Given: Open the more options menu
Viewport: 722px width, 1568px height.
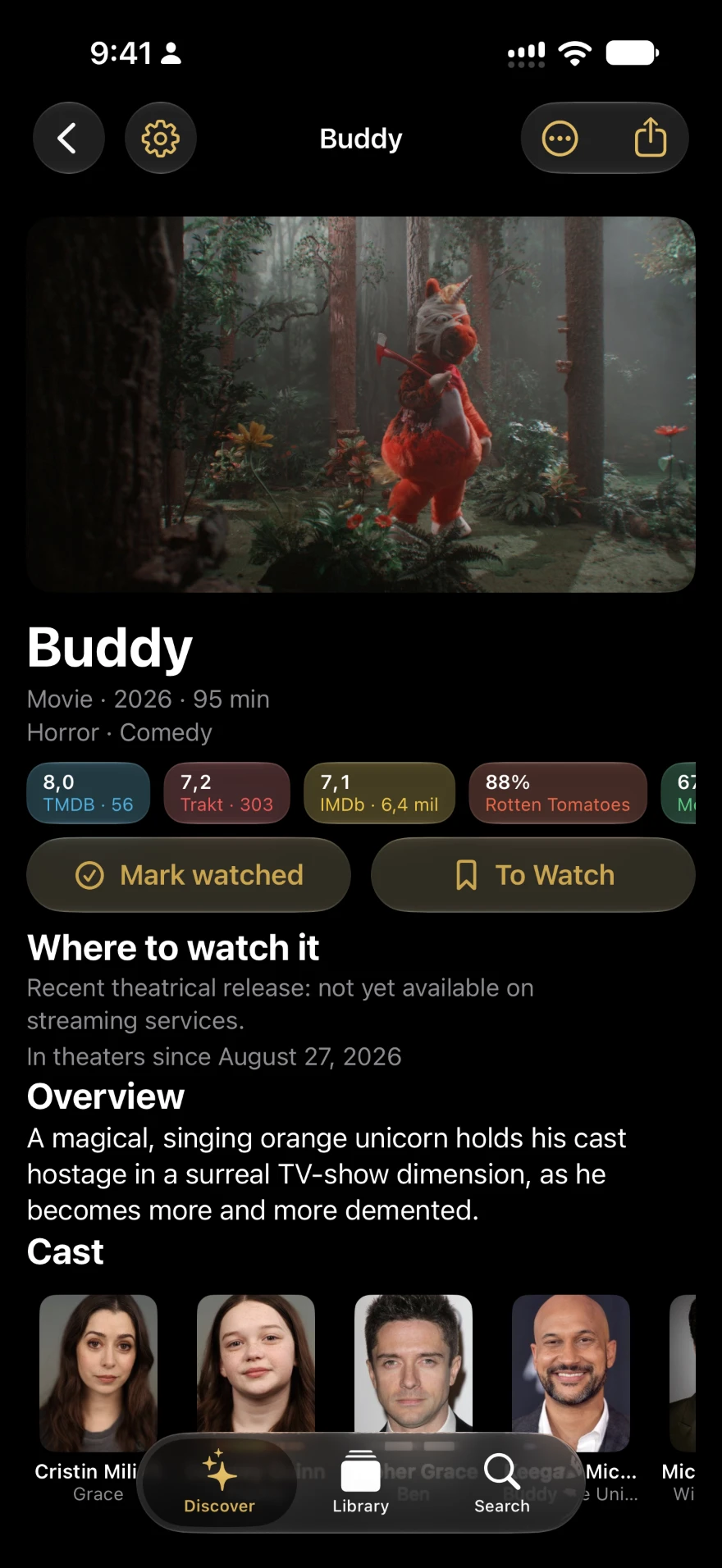Looking at the screenshot, I should (x=560, y=138).
